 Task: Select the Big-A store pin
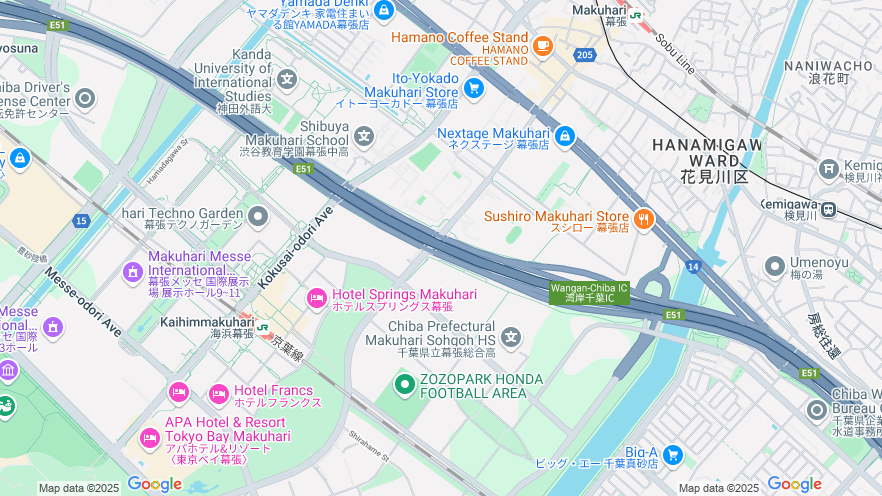pos(672,455)
